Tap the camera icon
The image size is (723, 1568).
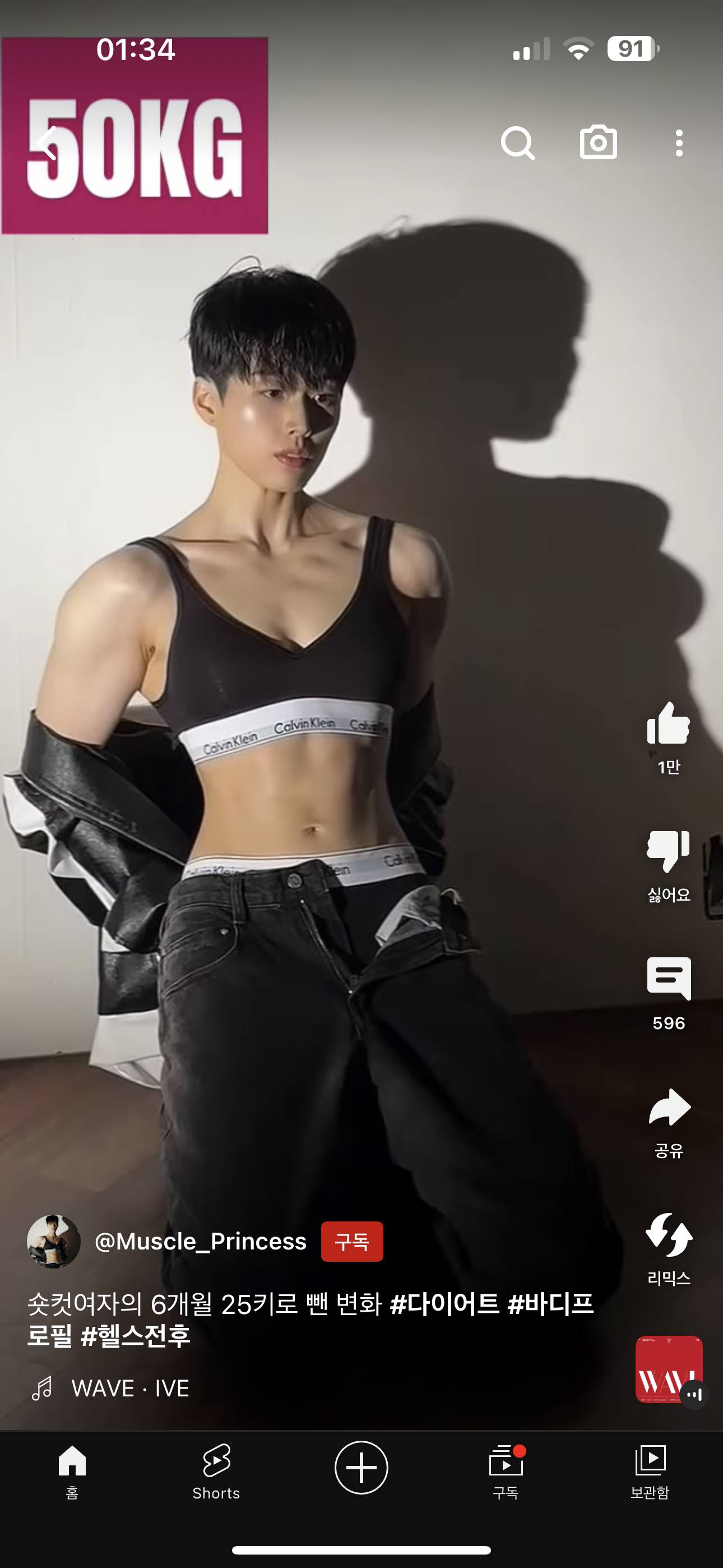pyautogui.click(x=598, y=143)
